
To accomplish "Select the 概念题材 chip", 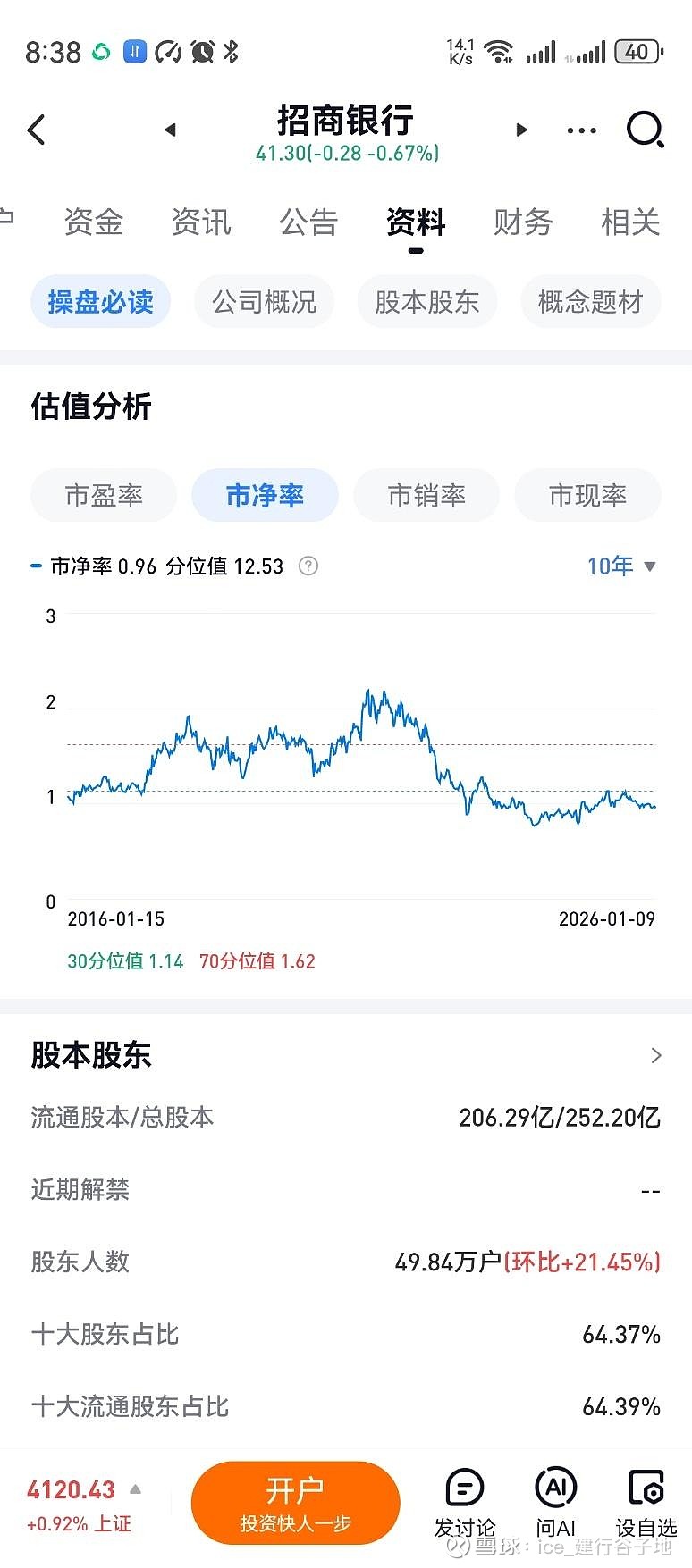I will point(590,302).
